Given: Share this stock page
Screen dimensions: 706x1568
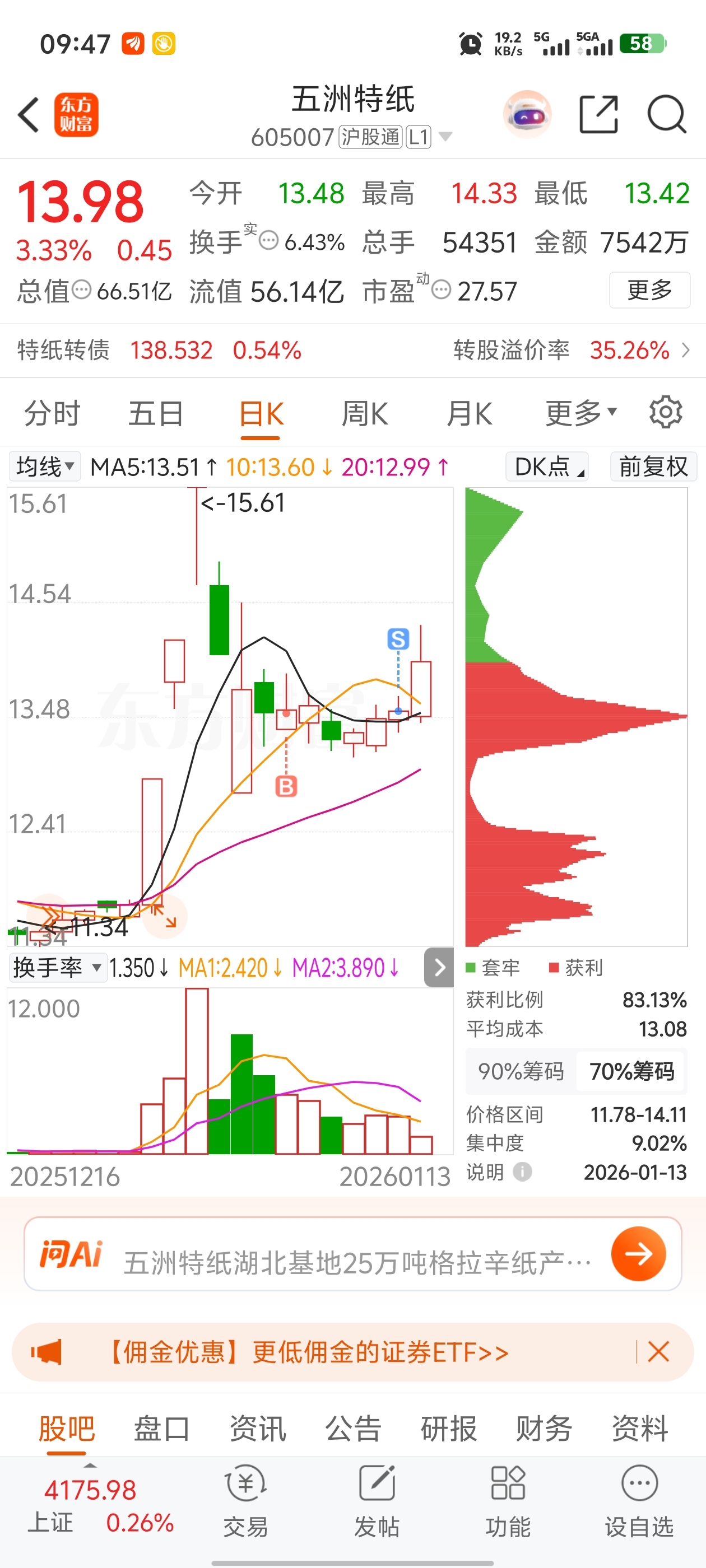Looking at the screenshot, I should tap(597, 114).
